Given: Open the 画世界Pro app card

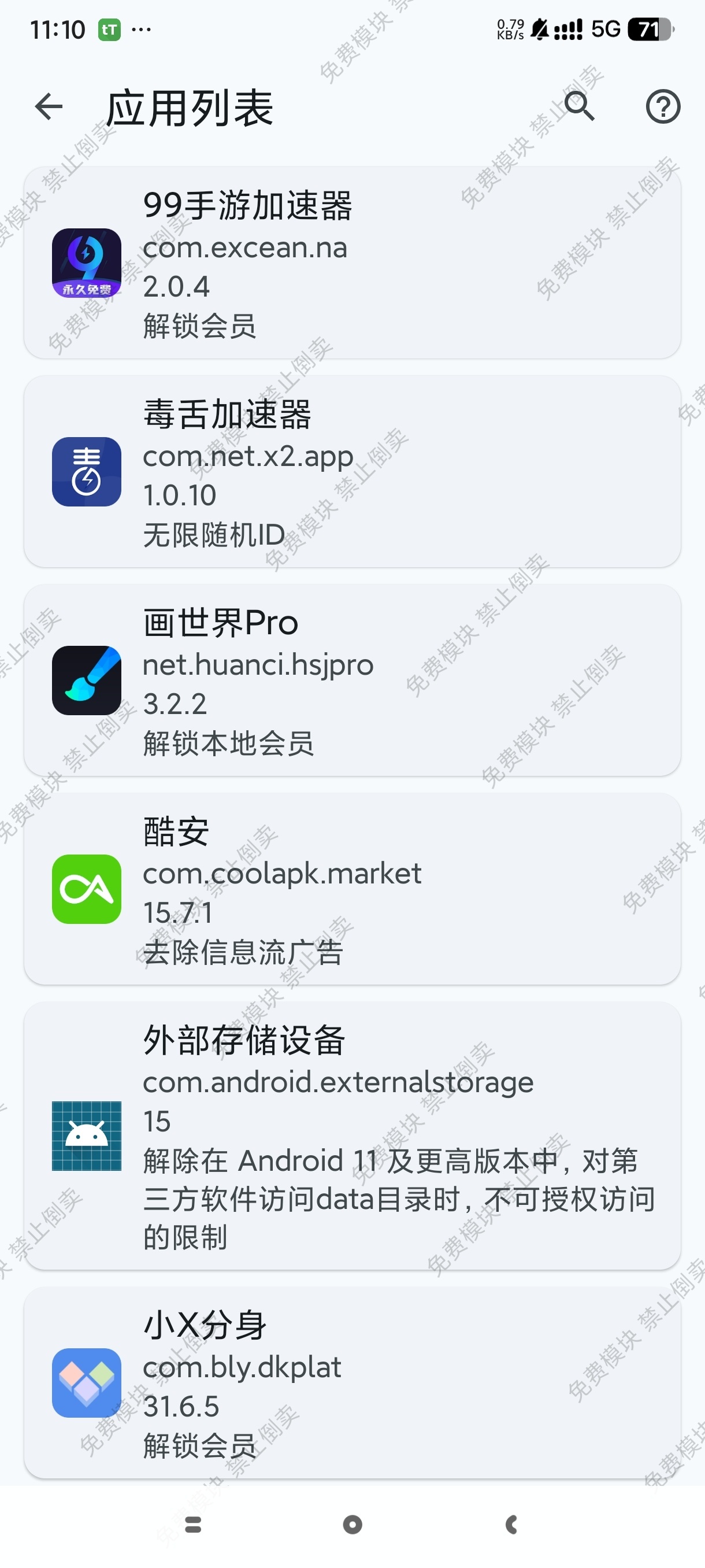Looking at the screenshot, I should coord(352,681).
